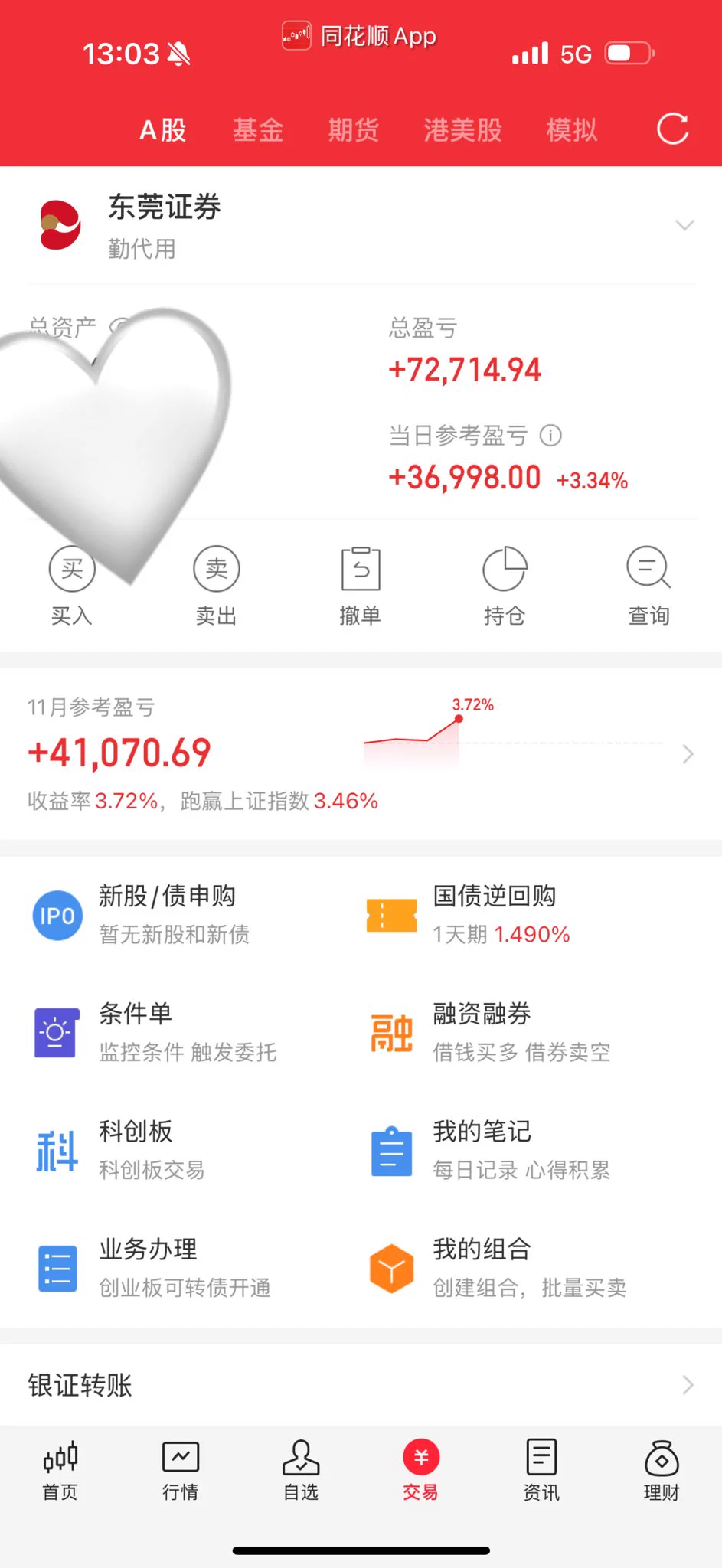Screen dimensions: 722x1568
Task: Open the 持仓 positions icon
Action: (505, 570)
